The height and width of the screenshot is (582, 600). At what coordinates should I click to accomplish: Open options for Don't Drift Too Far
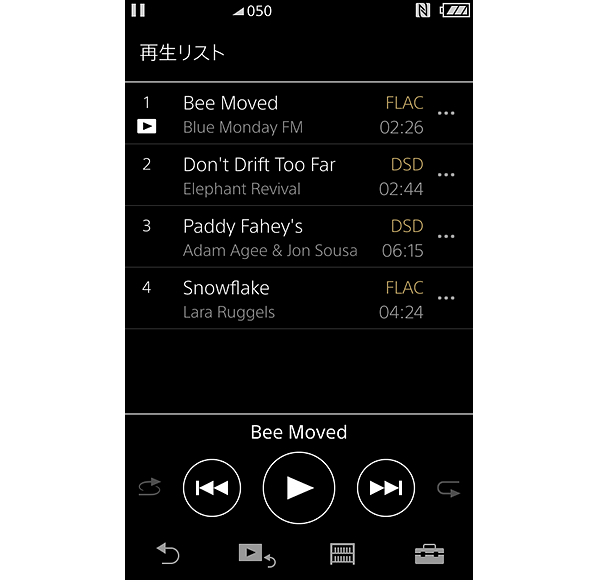[x=446, y=175]
